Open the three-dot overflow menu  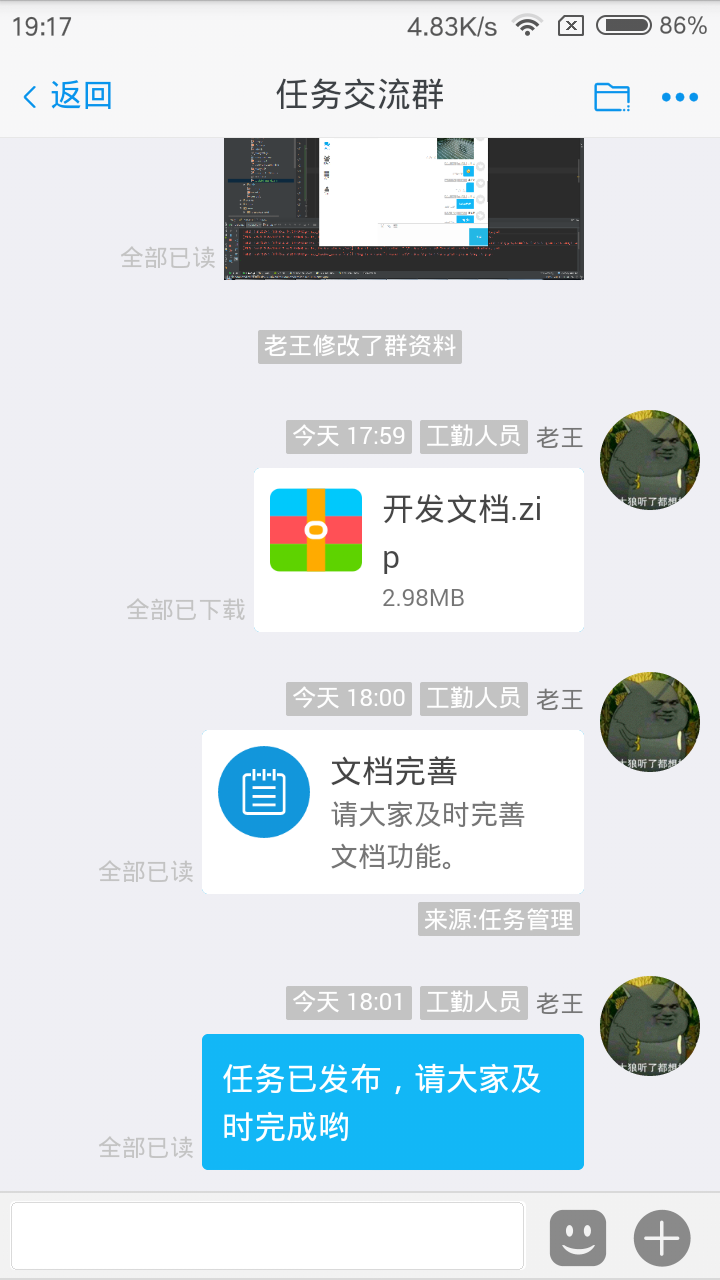(680, 97)
